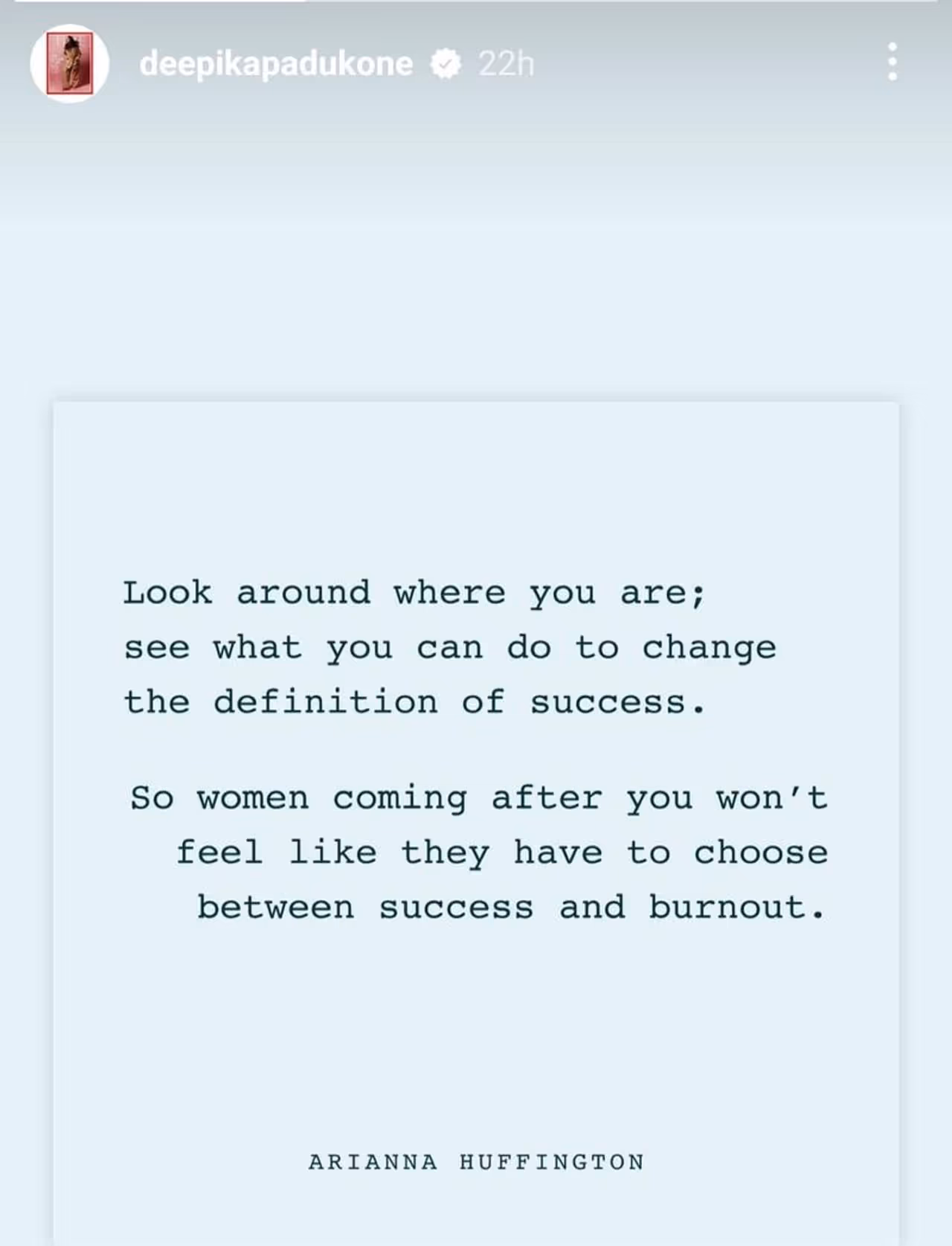Open deepikapadukone's profile picture
The image size is (952, 1246).
point(69,64)
